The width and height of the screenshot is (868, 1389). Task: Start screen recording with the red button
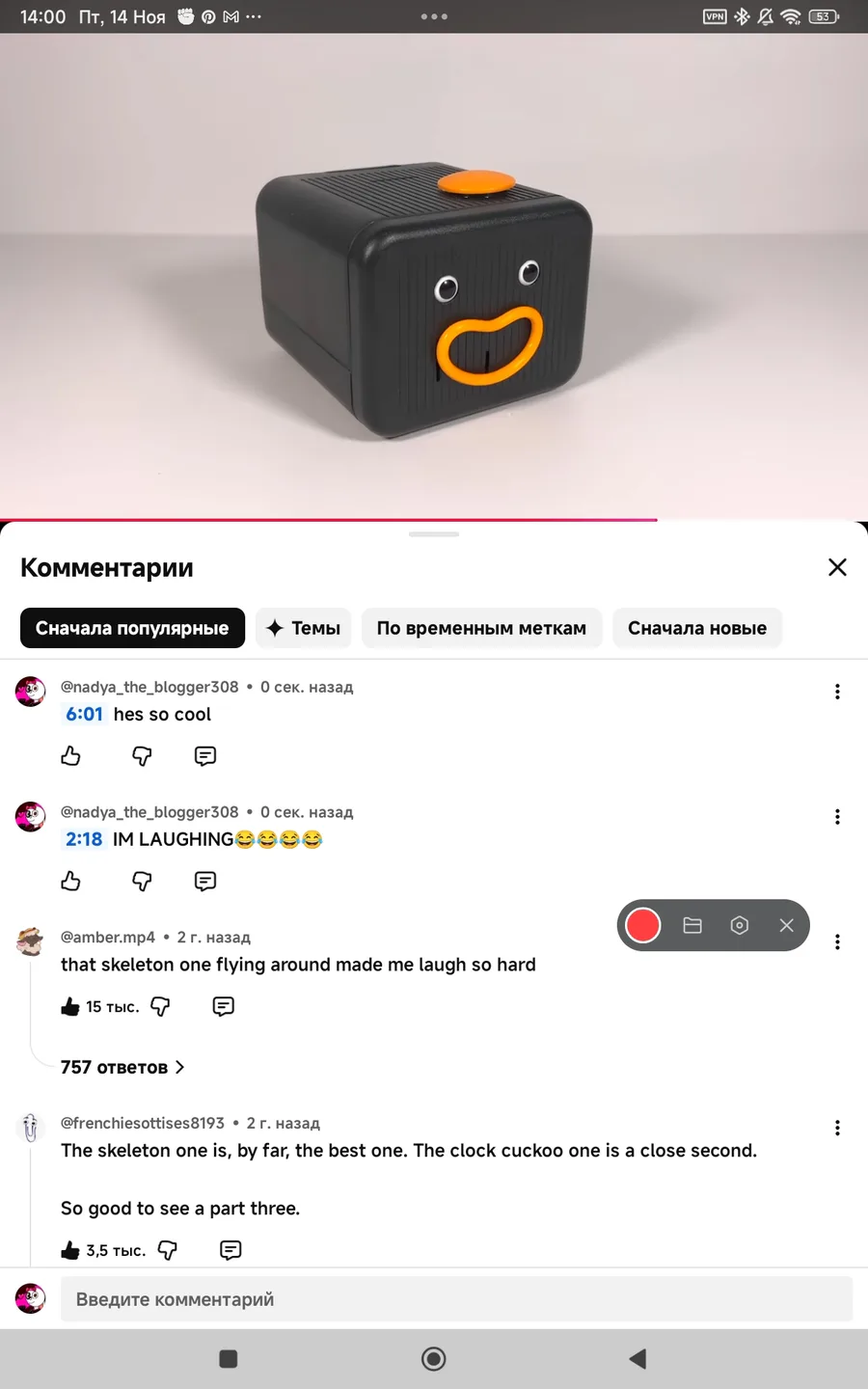[x=643, y=925]
